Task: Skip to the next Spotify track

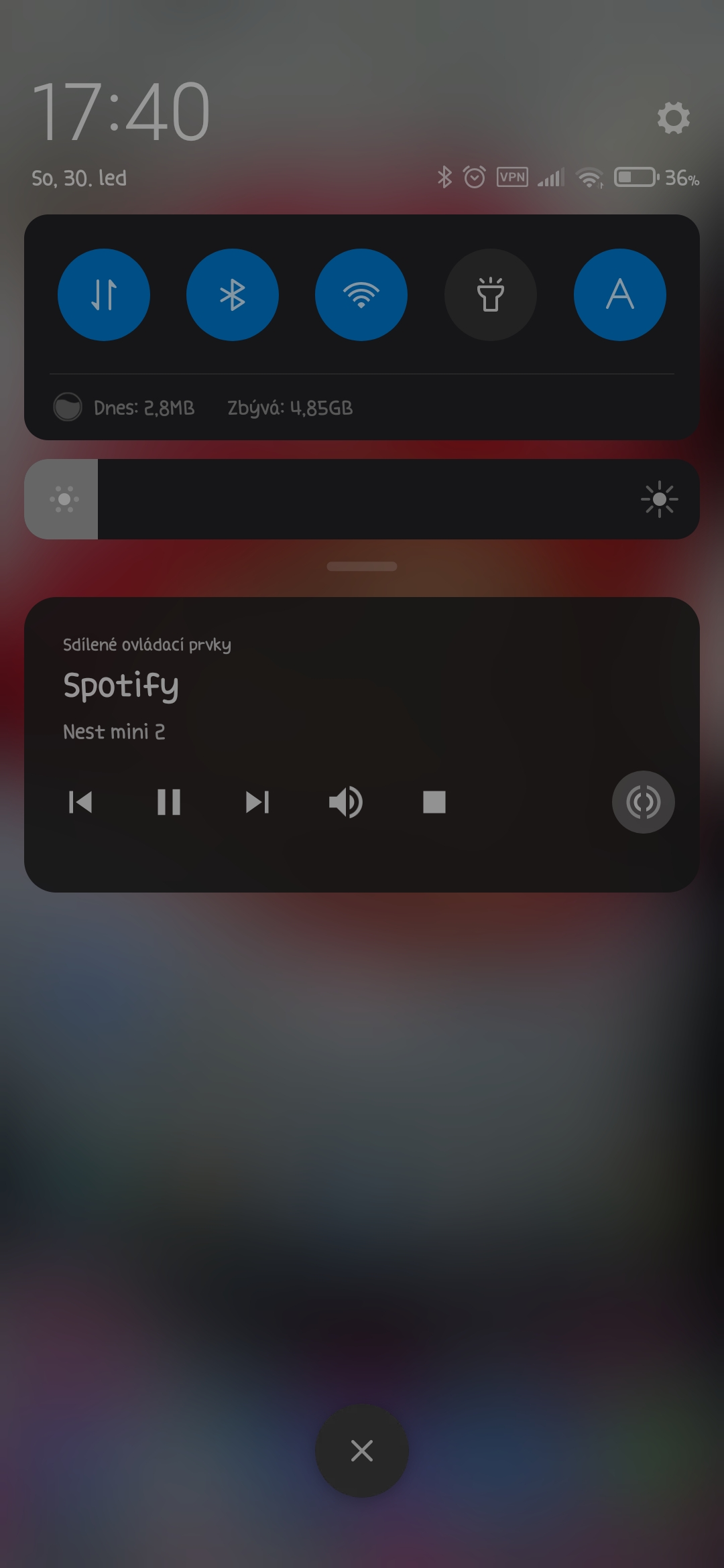Action: point(257,802)
